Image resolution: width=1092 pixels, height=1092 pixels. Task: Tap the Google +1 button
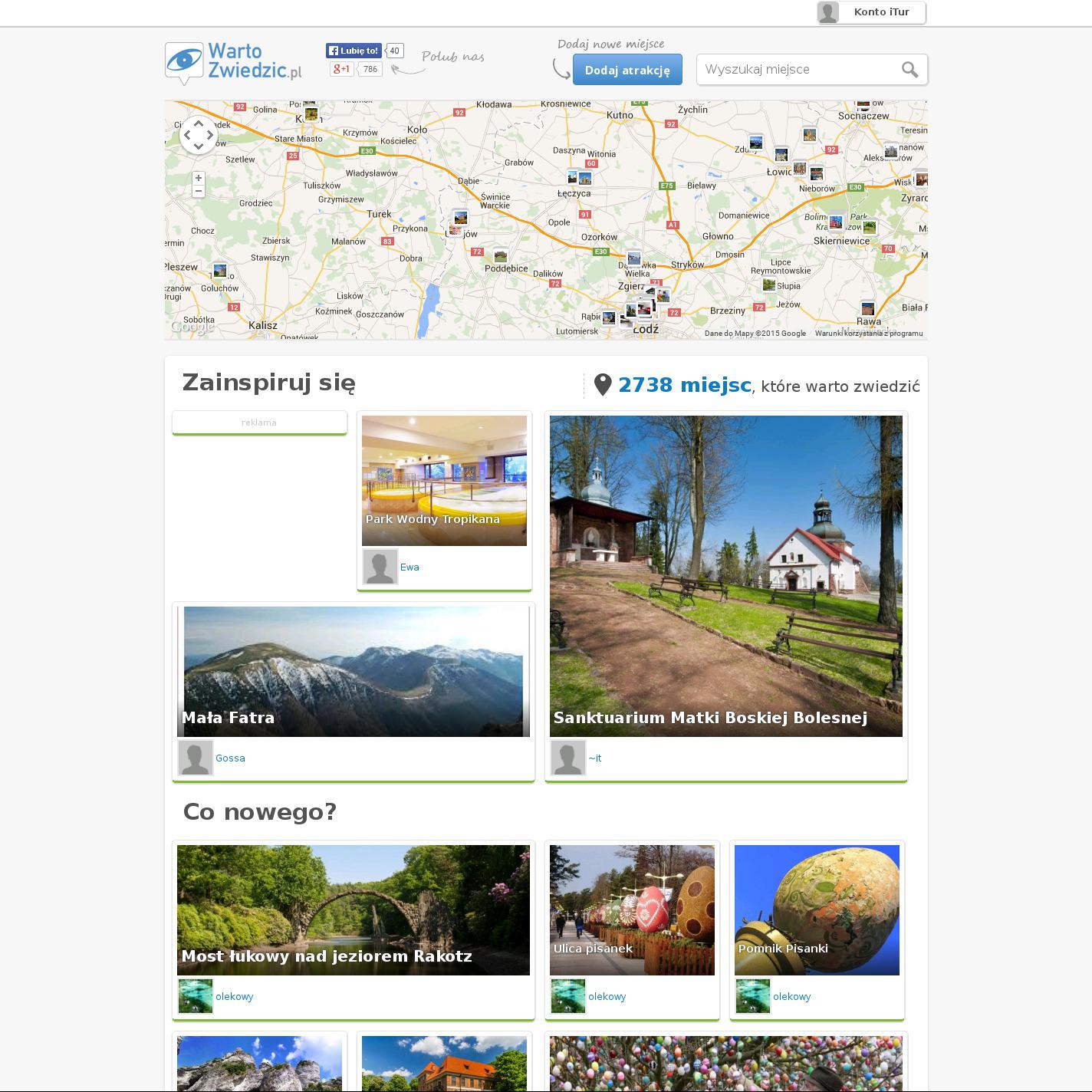pyautogui.click(x=342, y=69)
